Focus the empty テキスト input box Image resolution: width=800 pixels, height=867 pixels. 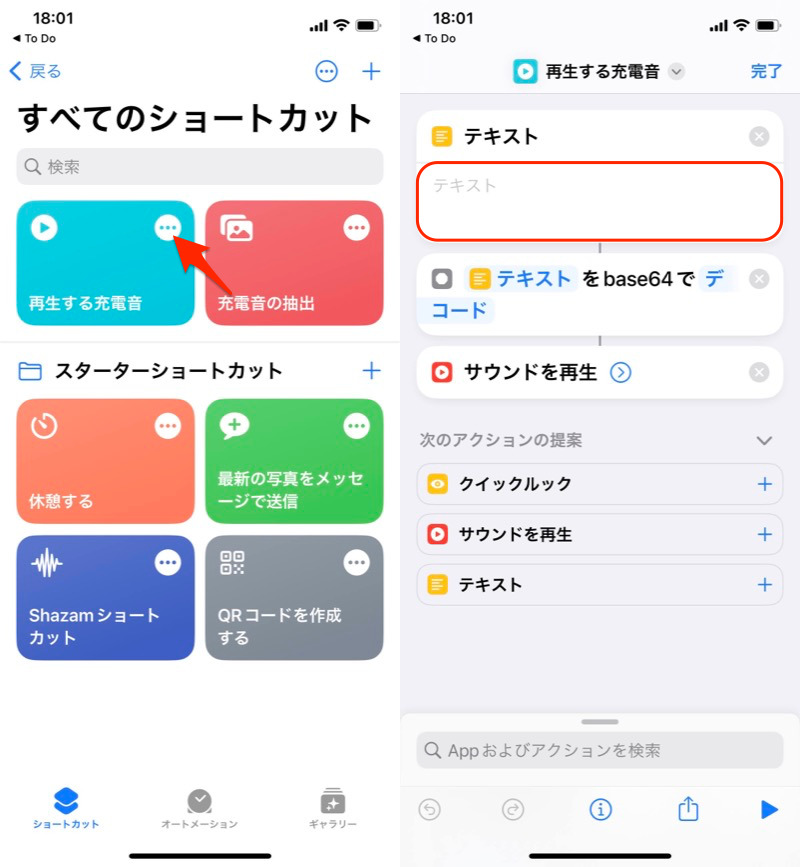(599, 201)
